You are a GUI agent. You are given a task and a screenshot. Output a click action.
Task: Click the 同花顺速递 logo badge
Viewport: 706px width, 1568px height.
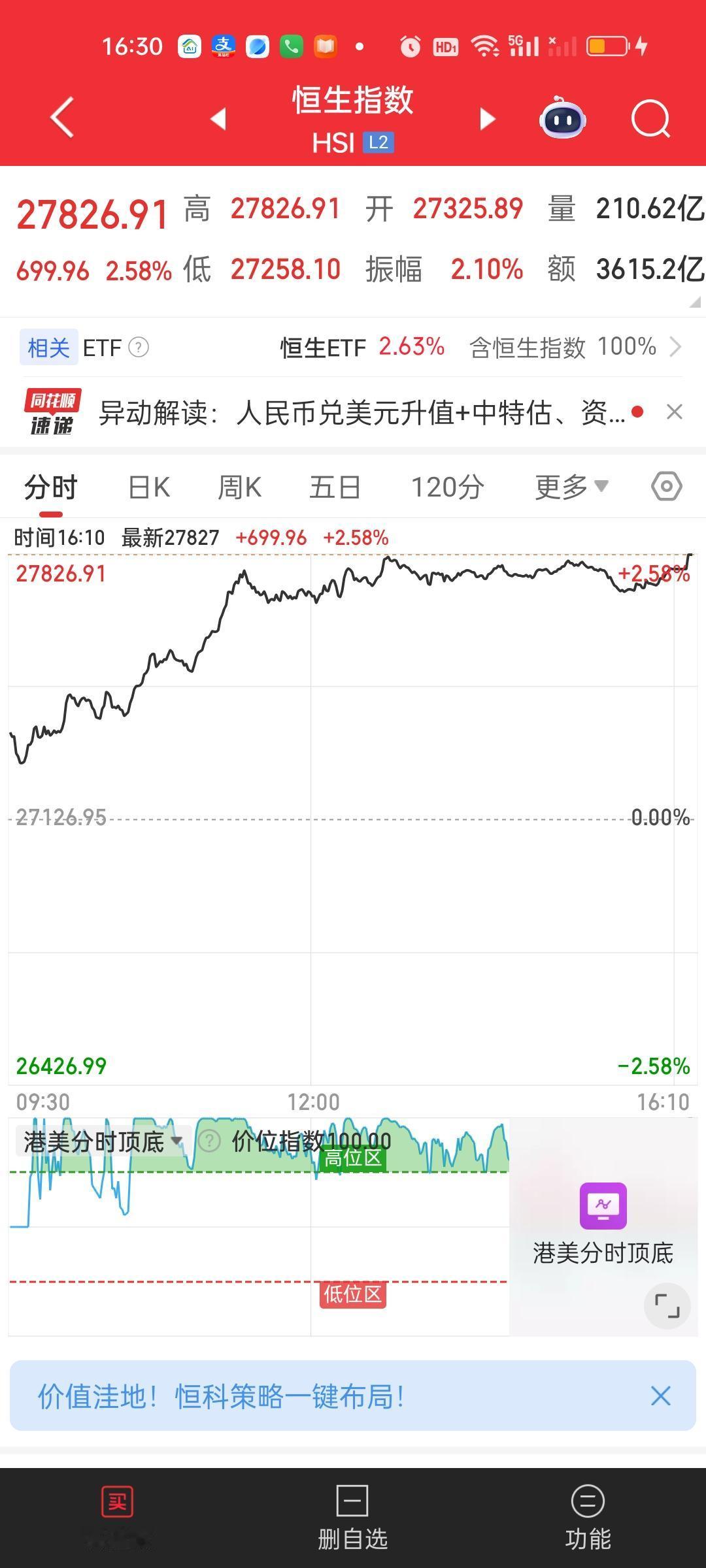coord(52,412)
